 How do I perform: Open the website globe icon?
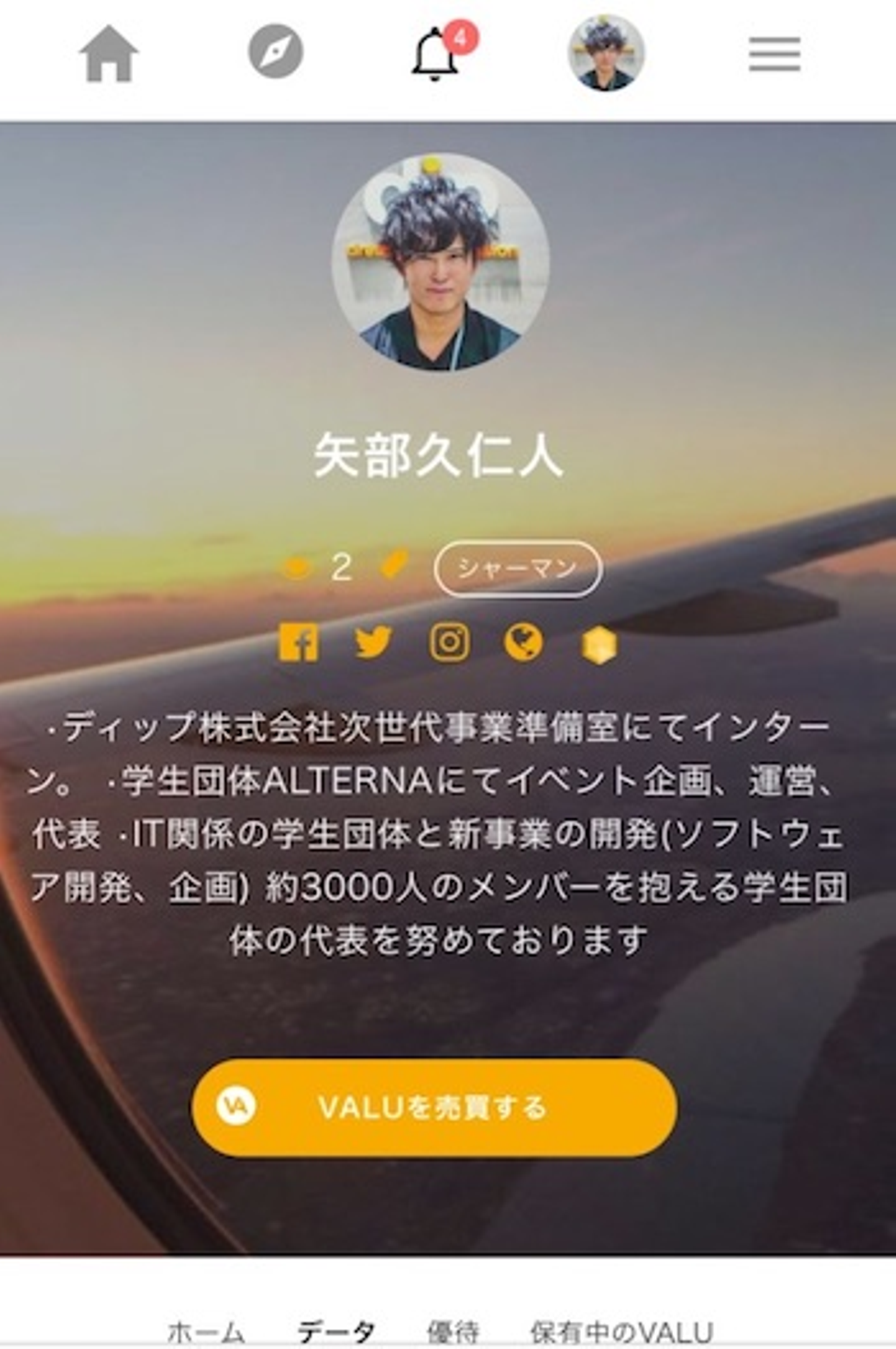coord(523,642)
